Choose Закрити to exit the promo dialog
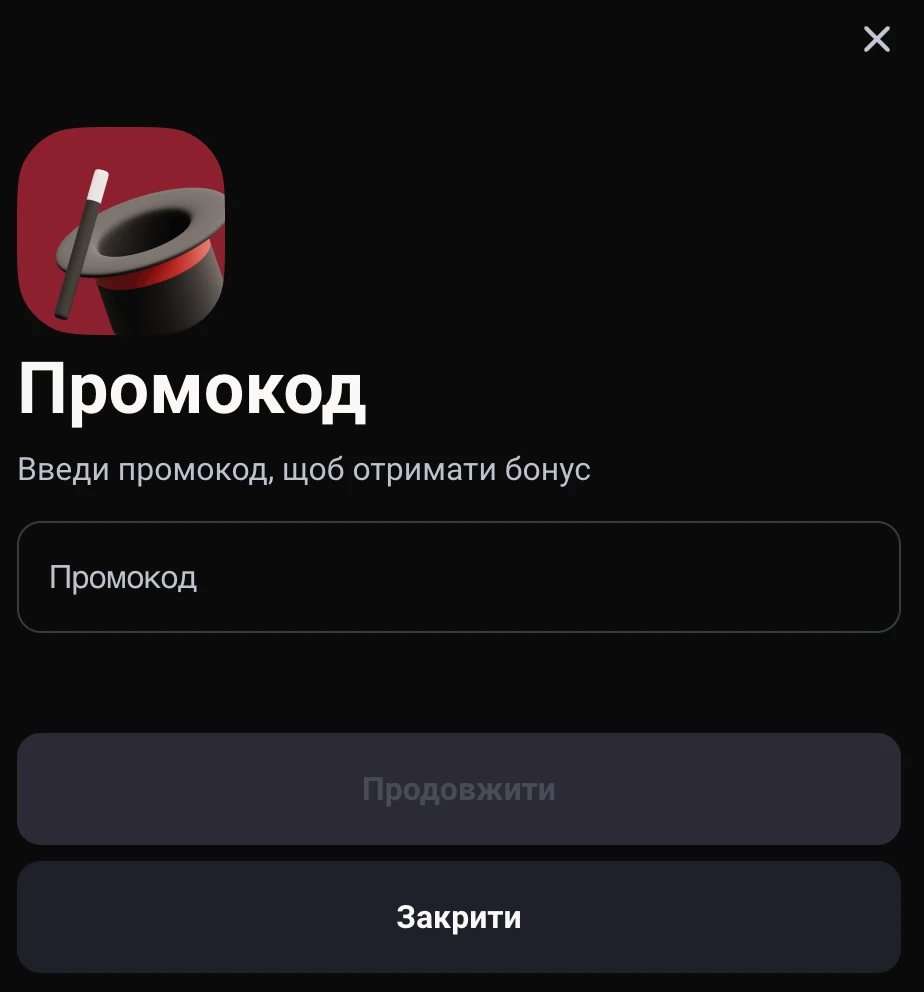 (459, 916)
